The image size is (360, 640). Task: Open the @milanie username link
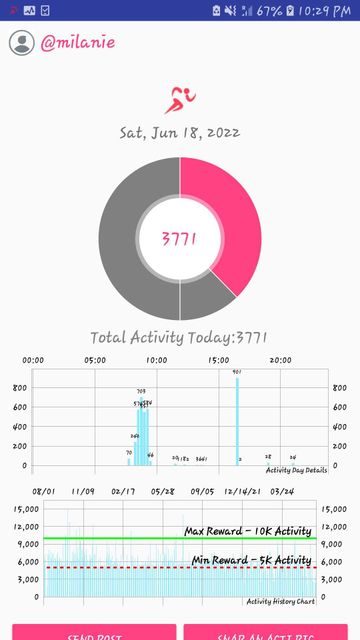tap(78, 43)
